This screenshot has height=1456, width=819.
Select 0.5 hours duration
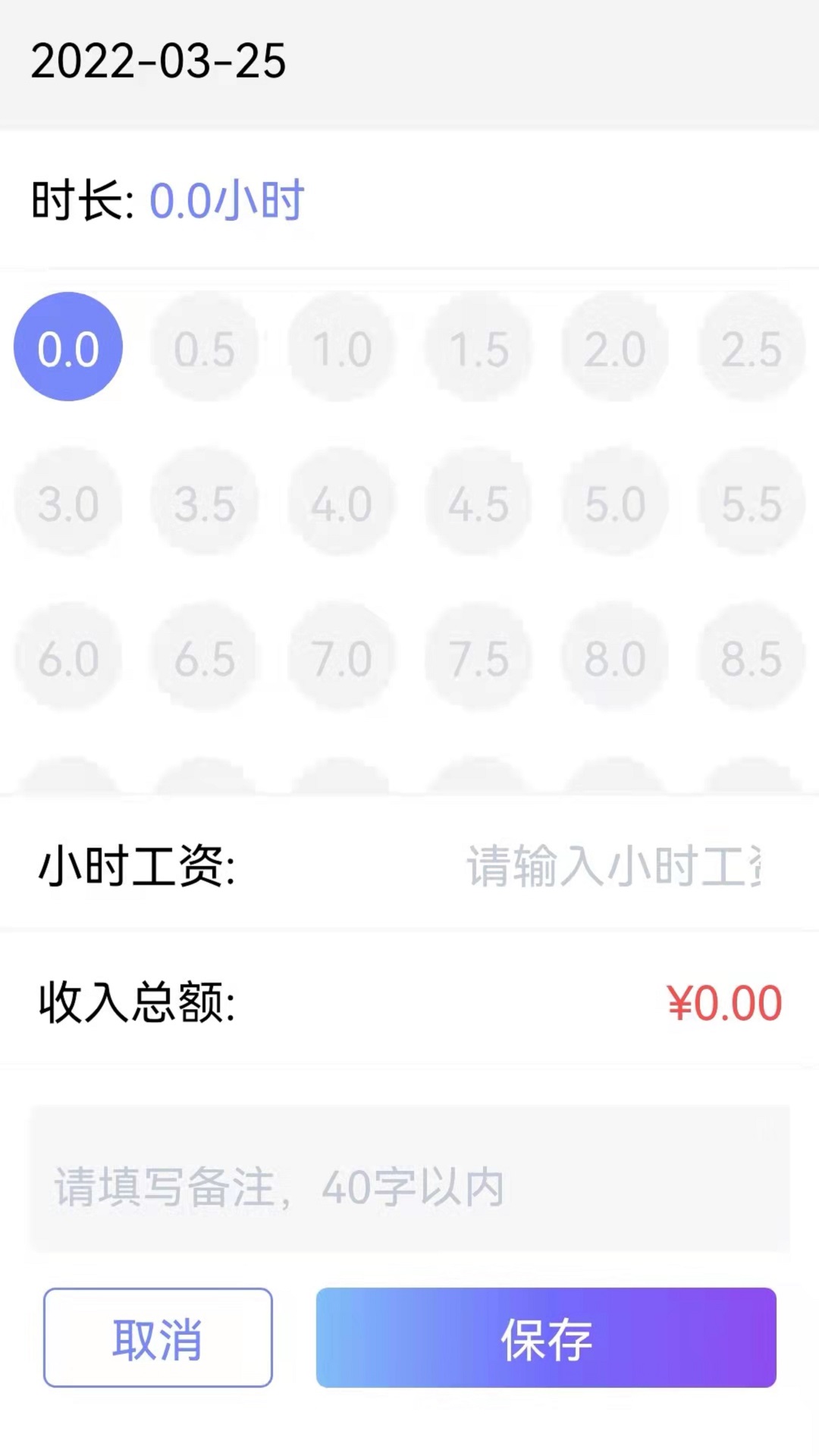[x=205, y=347]
